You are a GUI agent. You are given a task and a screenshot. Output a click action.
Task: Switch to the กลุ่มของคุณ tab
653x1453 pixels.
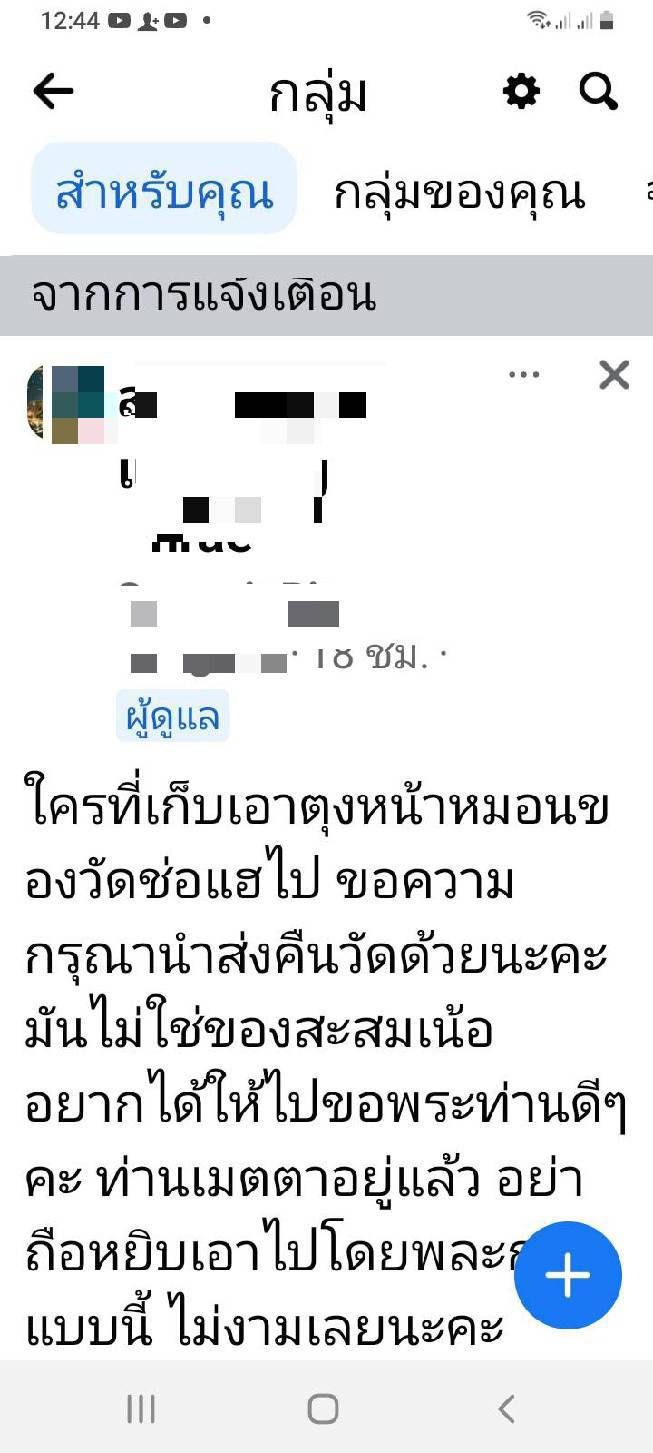tap(459, 193)
